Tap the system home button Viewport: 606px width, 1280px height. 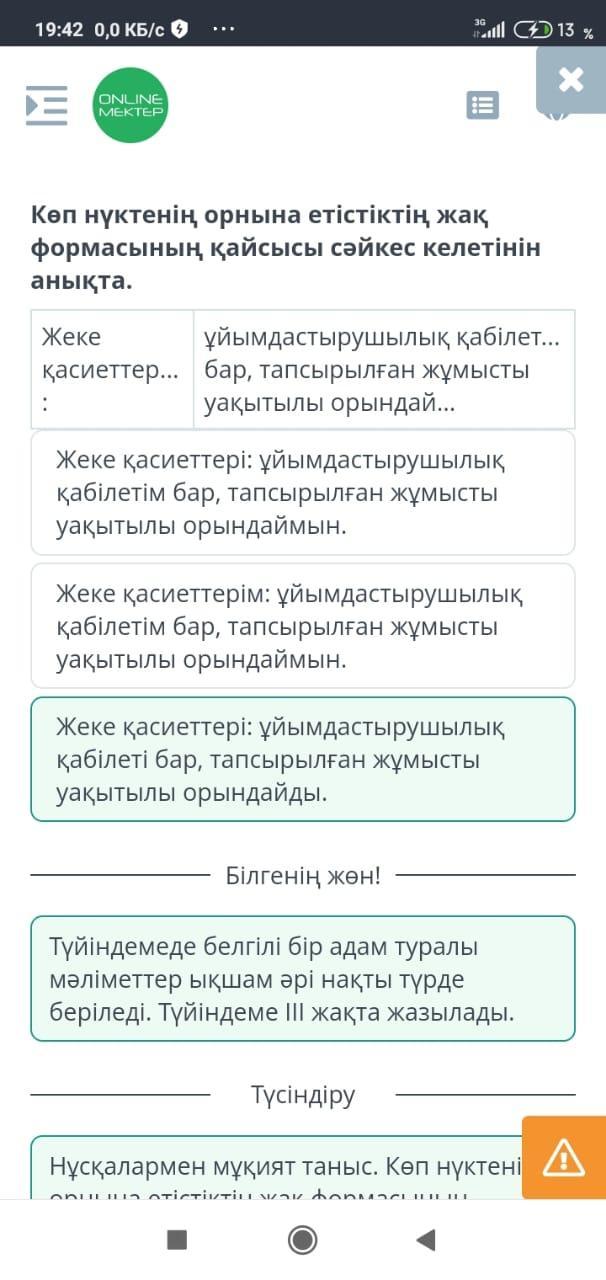tap(302, 1240)
